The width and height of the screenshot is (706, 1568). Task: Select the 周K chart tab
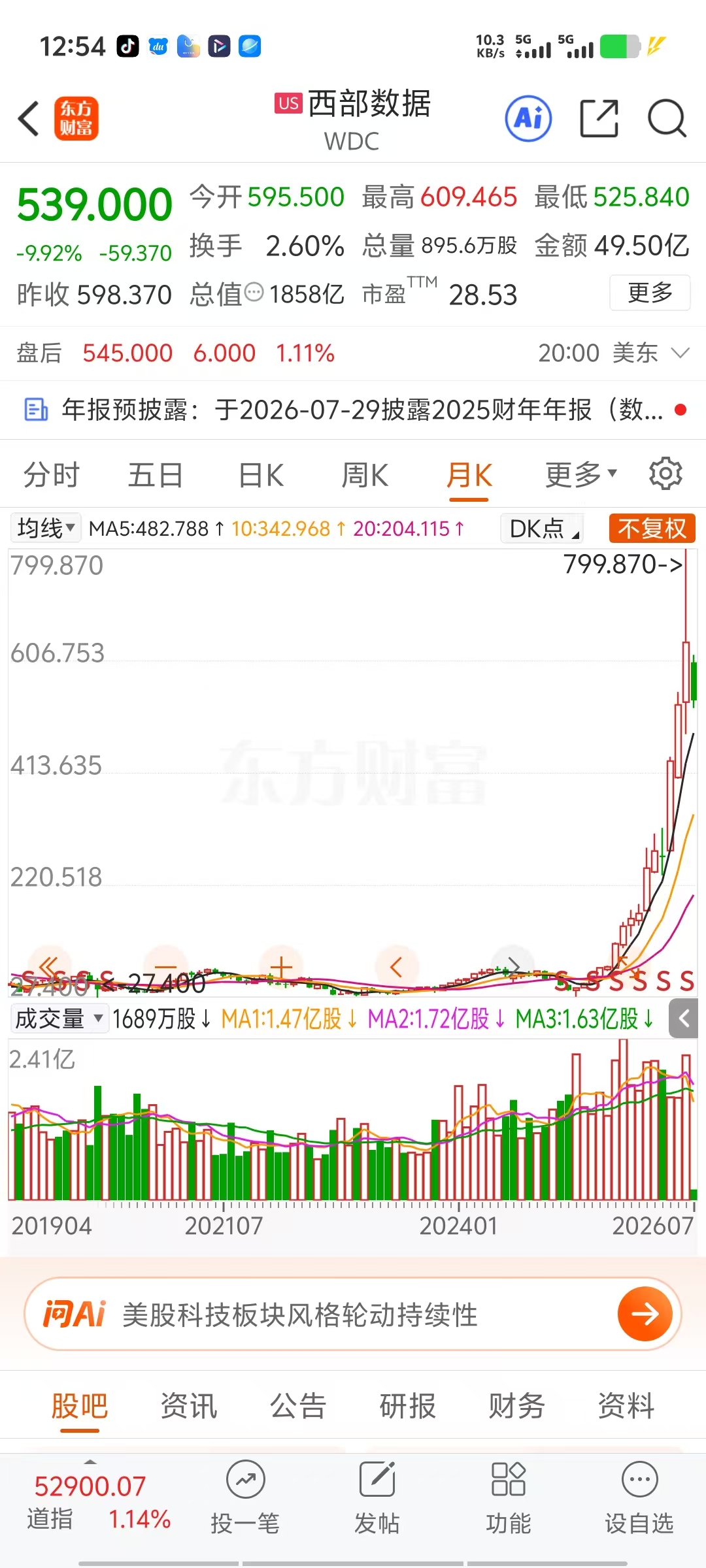(x=365, y=475)
